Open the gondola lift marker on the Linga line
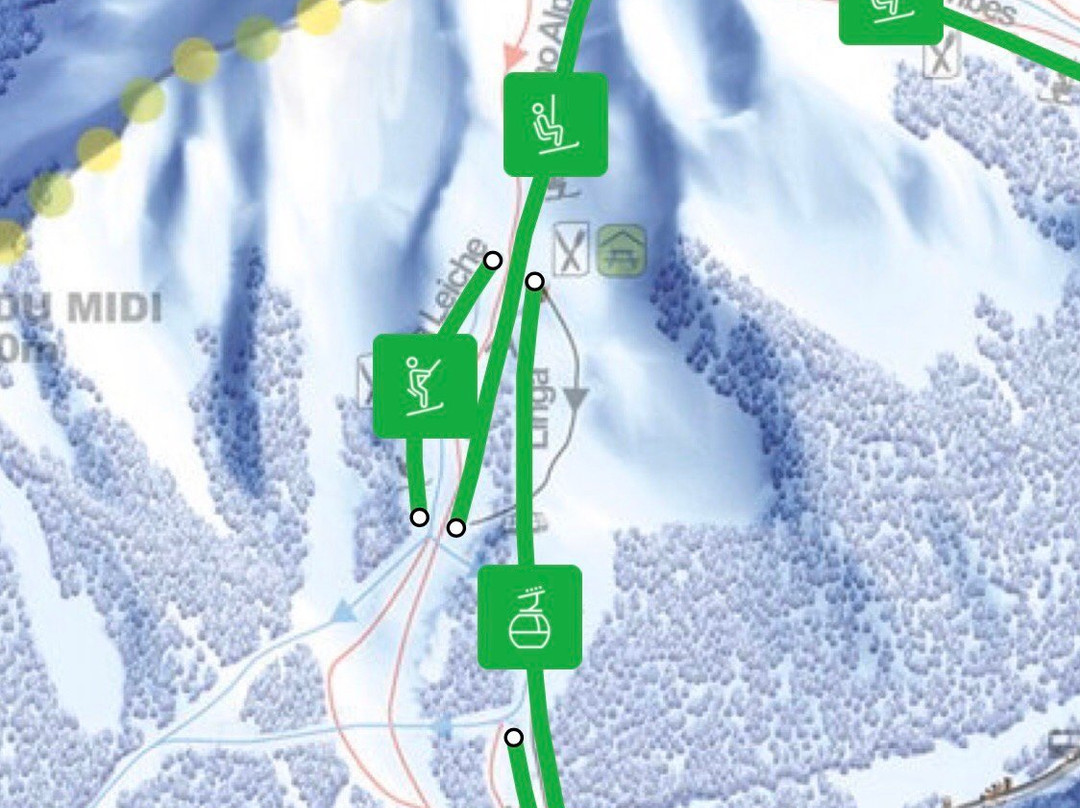This screenshot has width=1080, height=808. click(530, 617)
